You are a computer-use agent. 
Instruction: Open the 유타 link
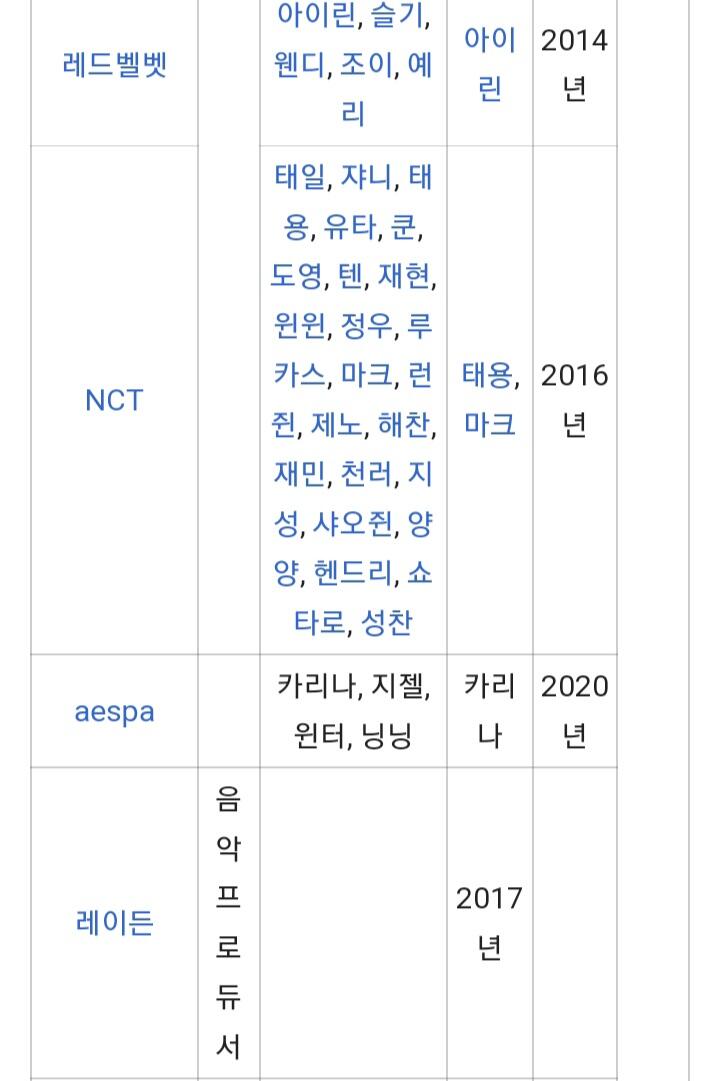click(x=350, y=227)
